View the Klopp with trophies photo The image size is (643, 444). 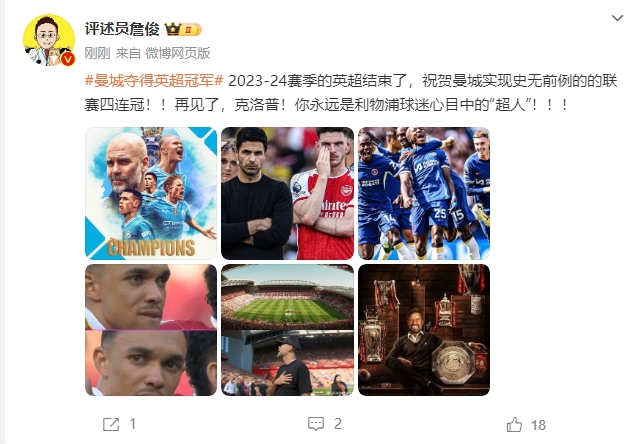pos(424,329)
